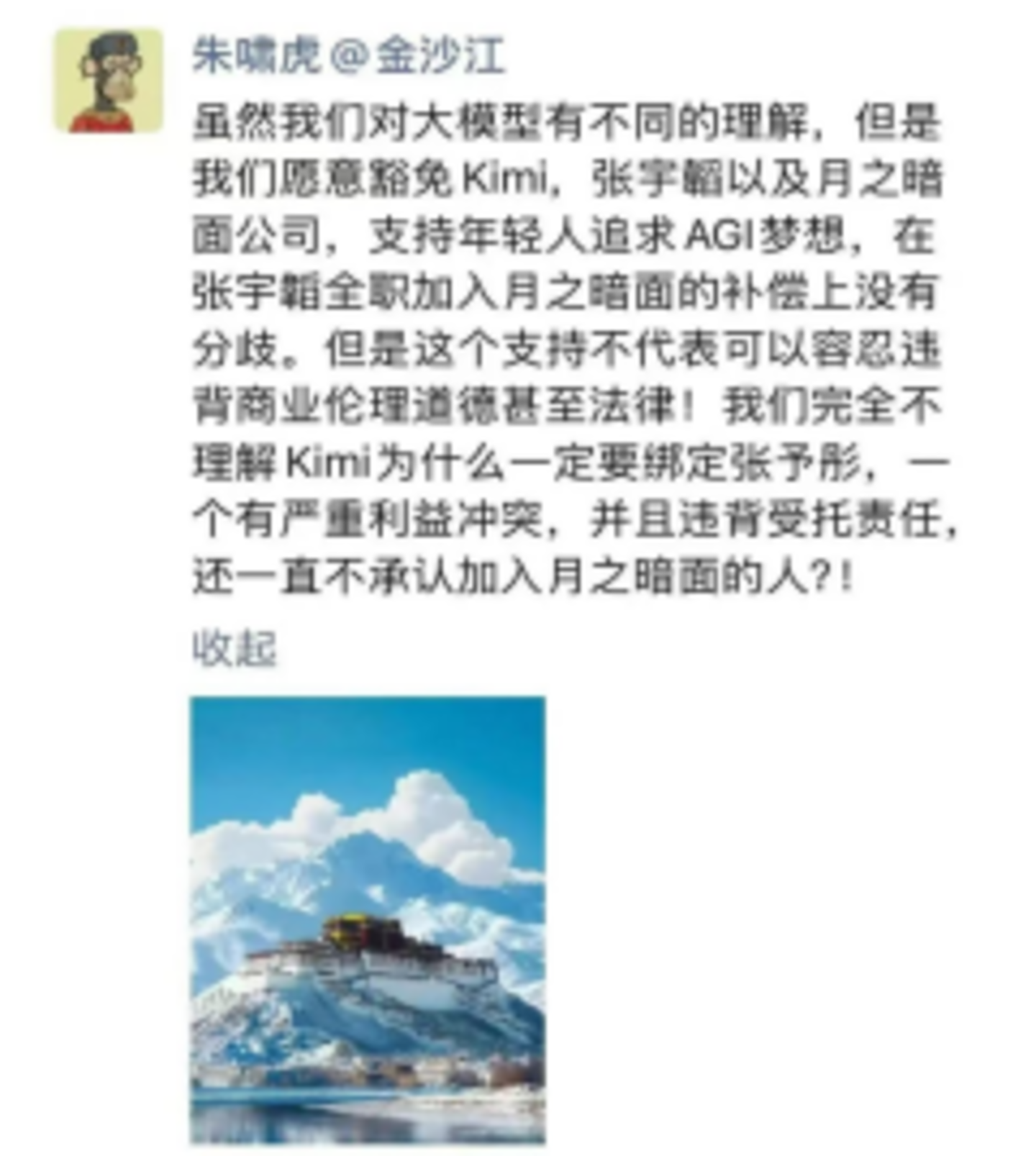Open the profile avatar of 朱啸虎@金沙江
Viewport: 1036px width, 1156px height.
109,81
